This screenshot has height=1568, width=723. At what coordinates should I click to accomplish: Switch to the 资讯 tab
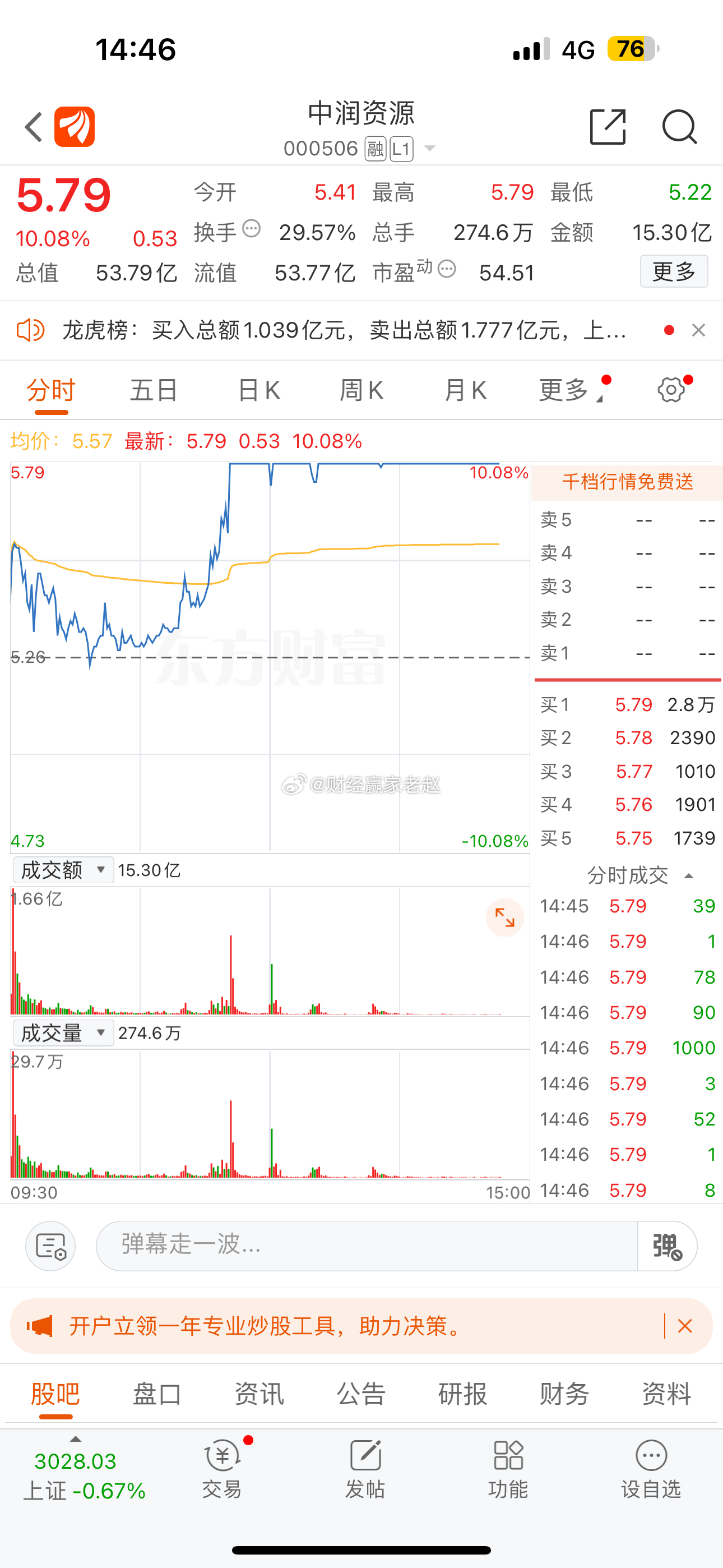tap(259, 1394)
